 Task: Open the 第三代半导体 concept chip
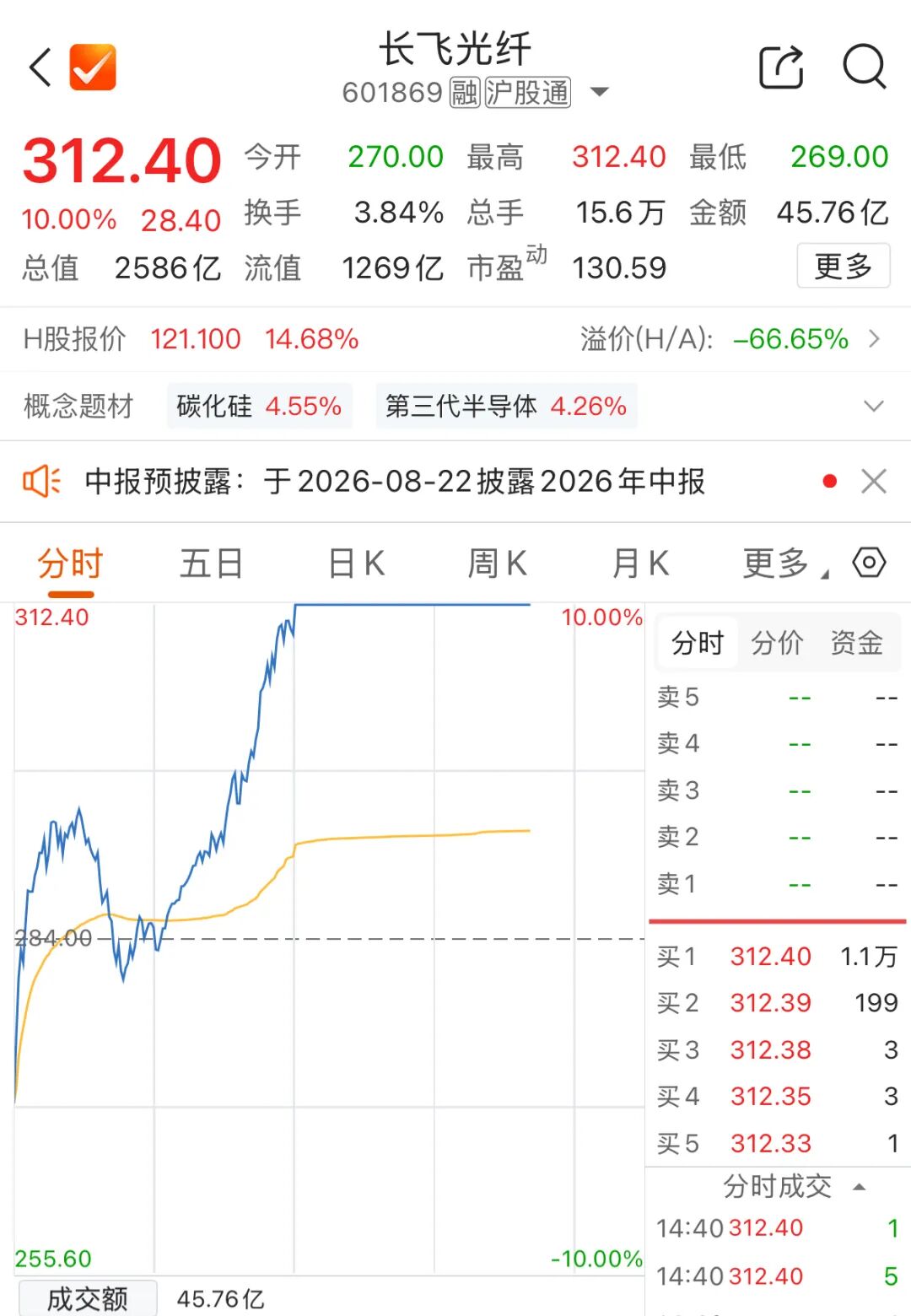506,407
